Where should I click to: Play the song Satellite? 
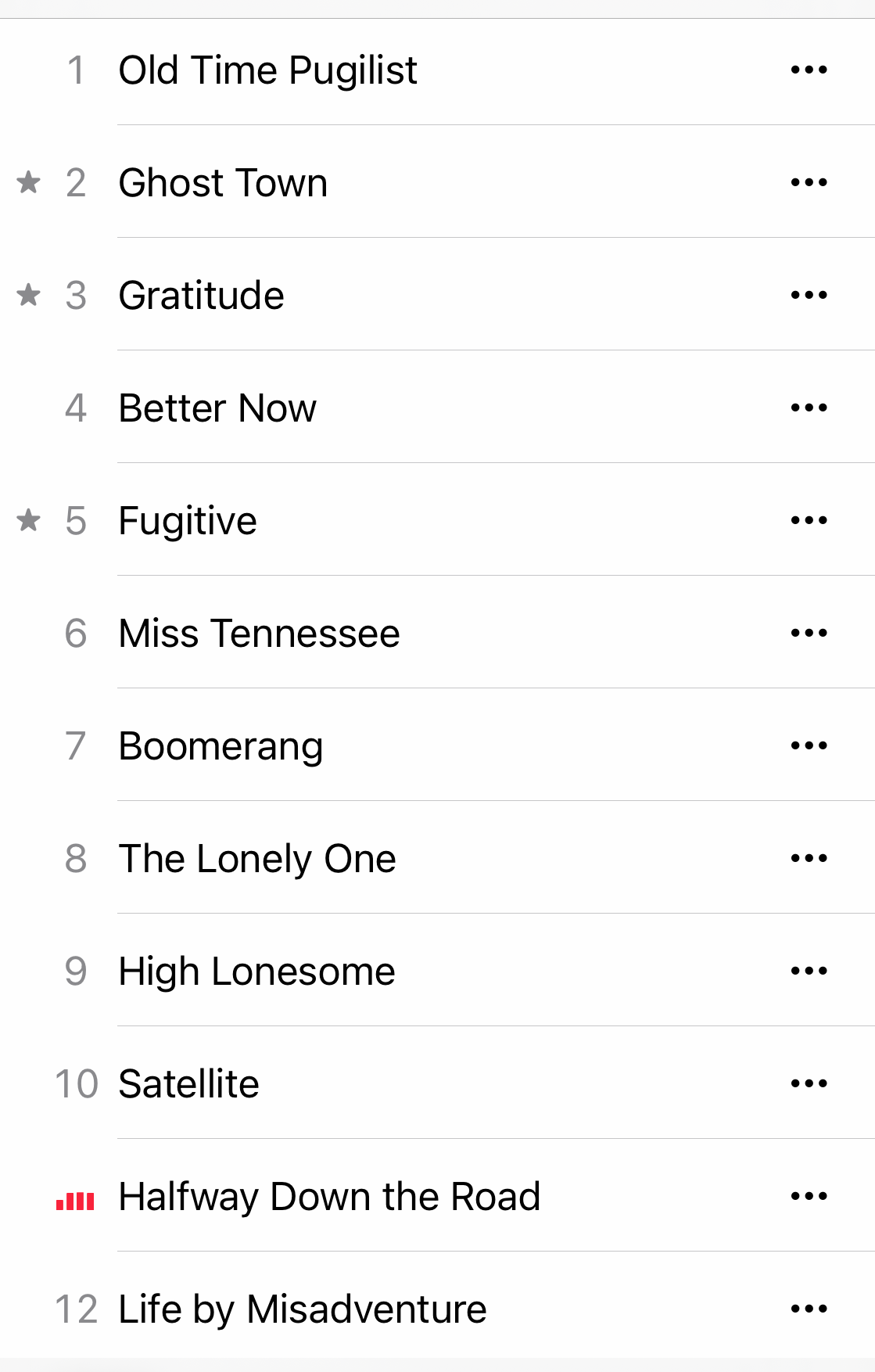[x=188, y=1084]
